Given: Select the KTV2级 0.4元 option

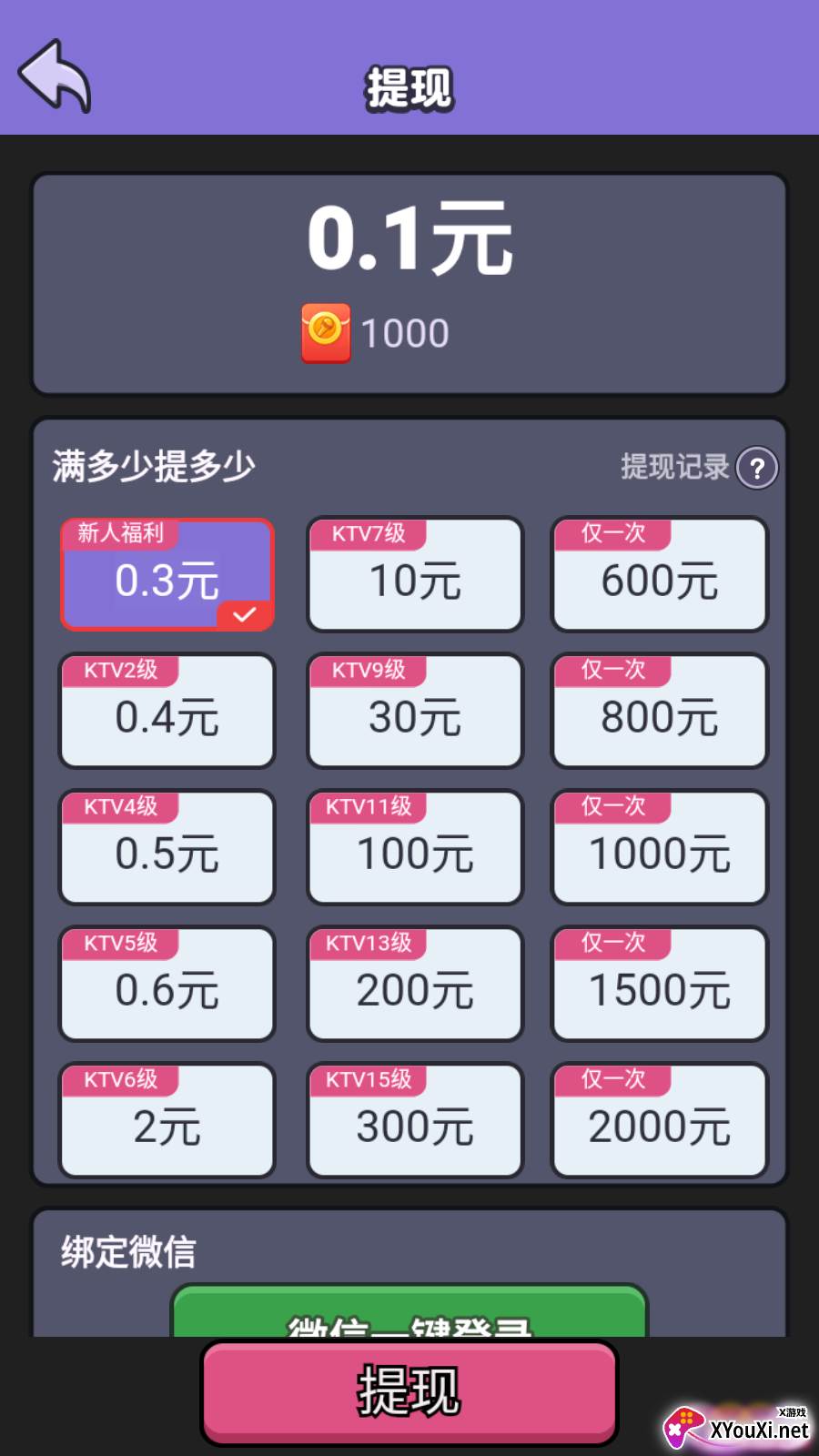Looking at the screenshot, I should pyautogui.click(x=167, y=711).
